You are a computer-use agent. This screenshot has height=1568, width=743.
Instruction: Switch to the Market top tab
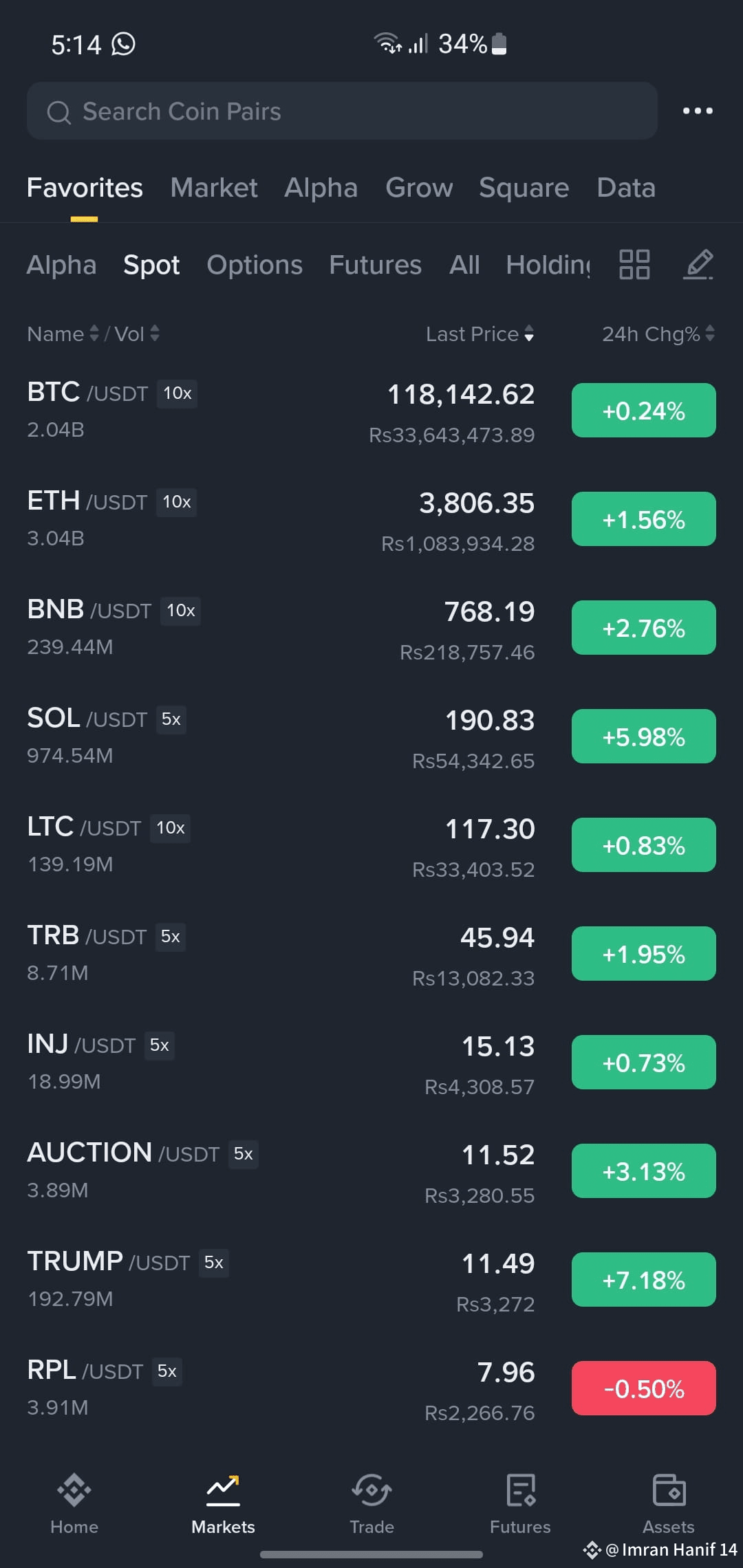point(214,188)
